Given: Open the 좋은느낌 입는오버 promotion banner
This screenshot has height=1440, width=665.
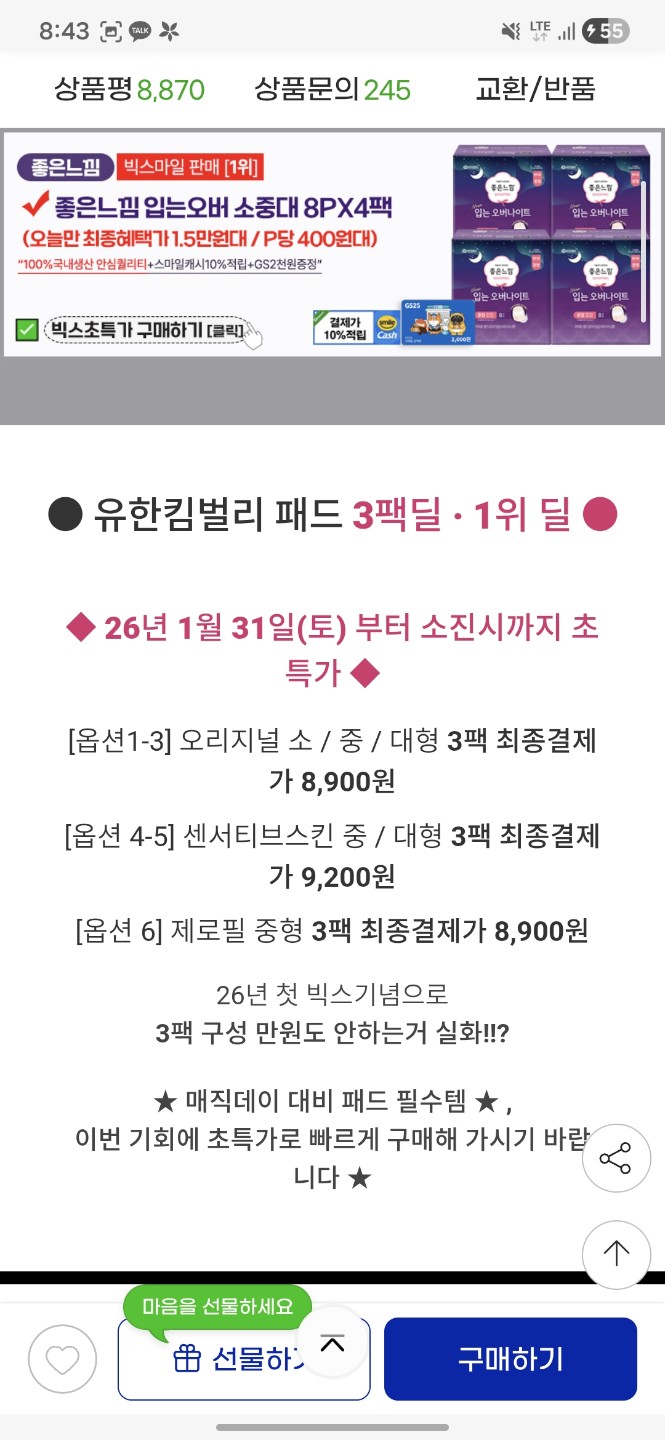Looking at the screenshot, I should pos(332,244).
